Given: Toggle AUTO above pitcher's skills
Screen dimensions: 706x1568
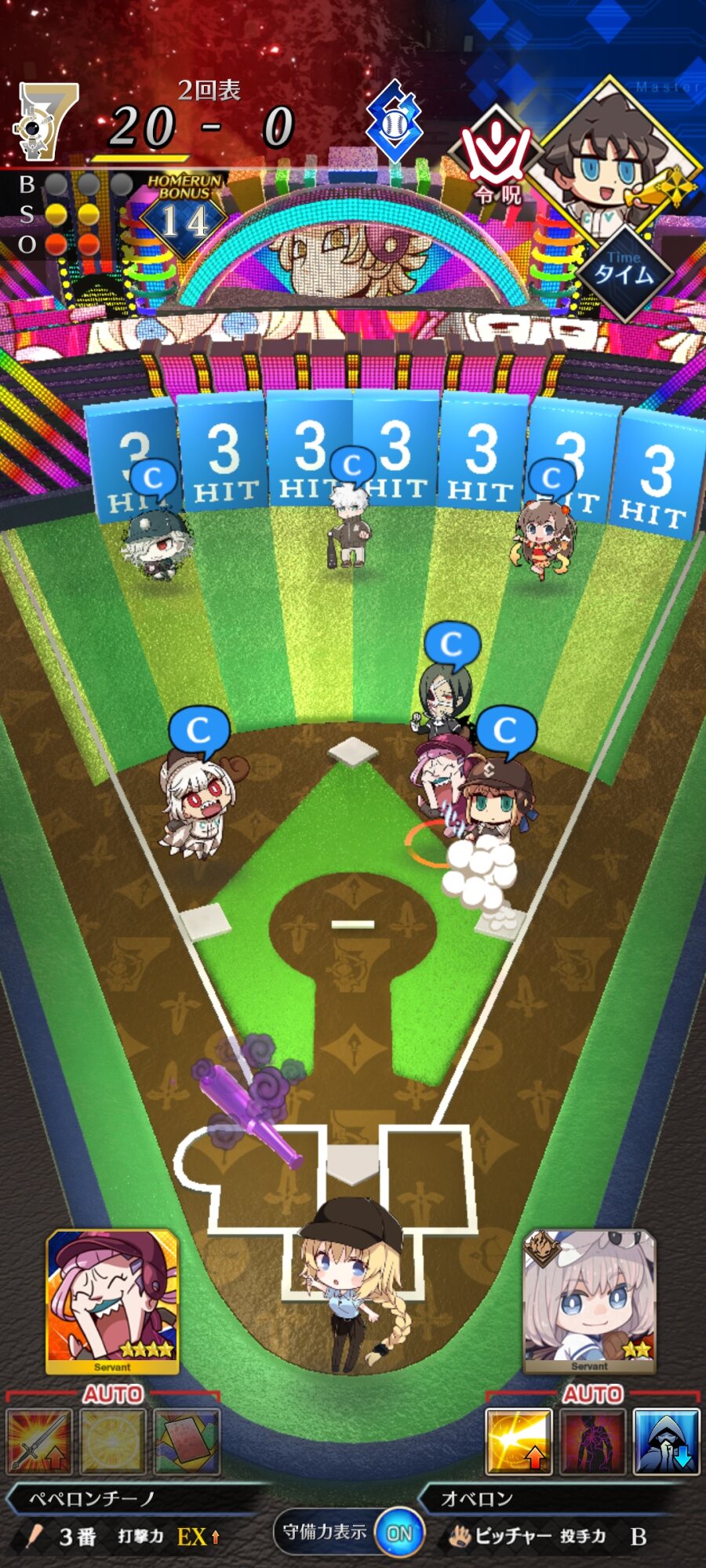Looking at the screenshot, I should point(592,1394).
